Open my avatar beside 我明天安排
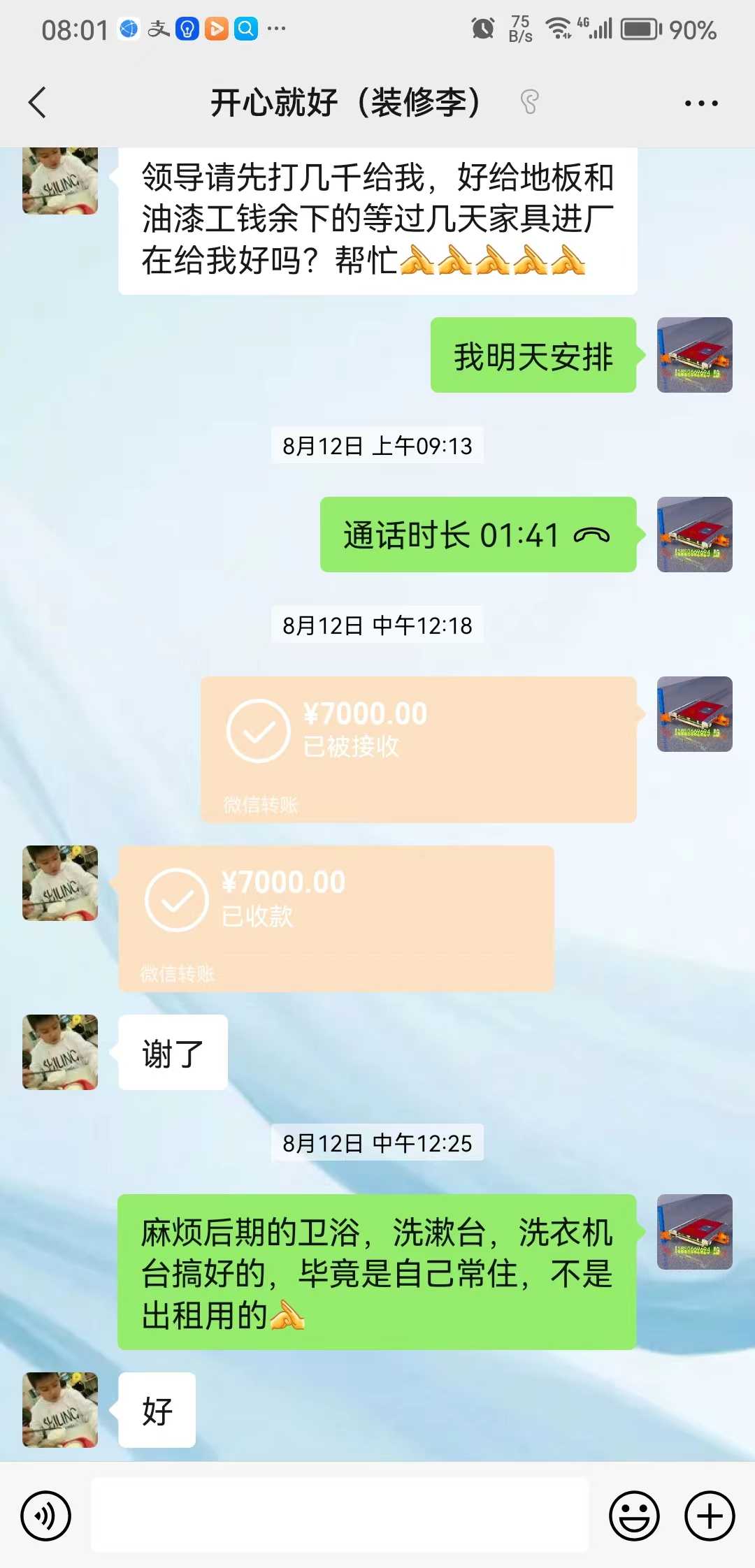Image resolution: width=755 pixels, height=1568 pixels. (x=694, y=355)
